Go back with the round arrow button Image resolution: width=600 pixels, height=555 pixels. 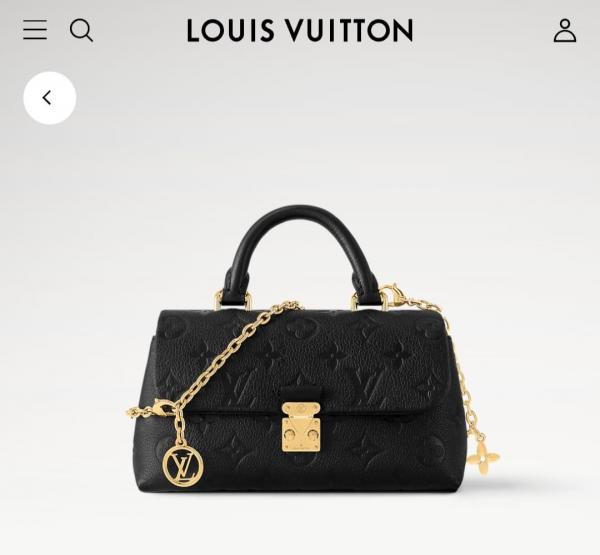pyautogui.click(x=49, y=98)
